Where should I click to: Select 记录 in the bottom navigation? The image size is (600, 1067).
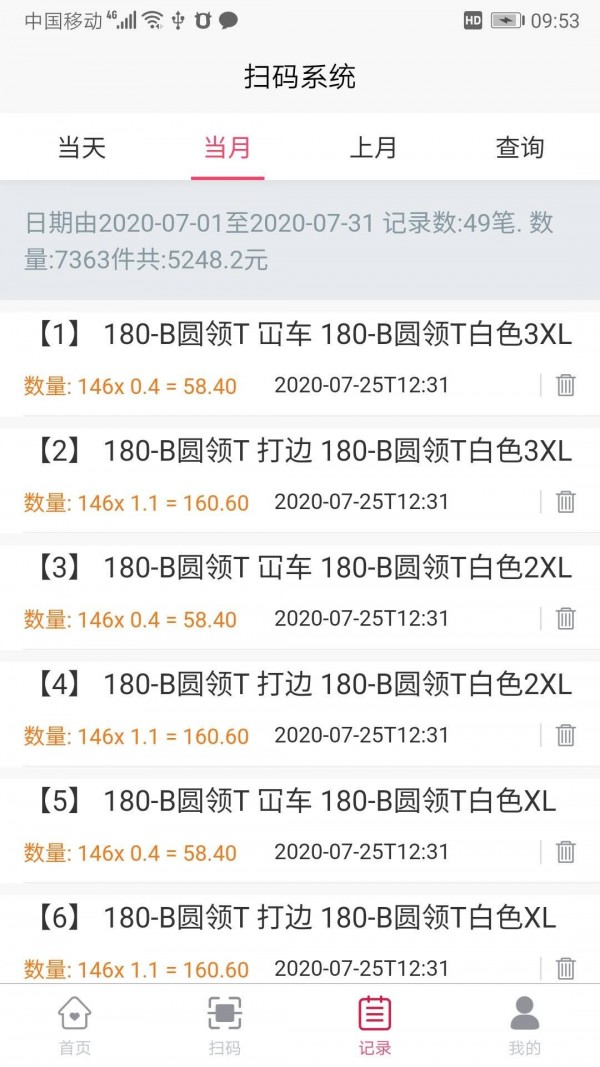coord(375,1026)
